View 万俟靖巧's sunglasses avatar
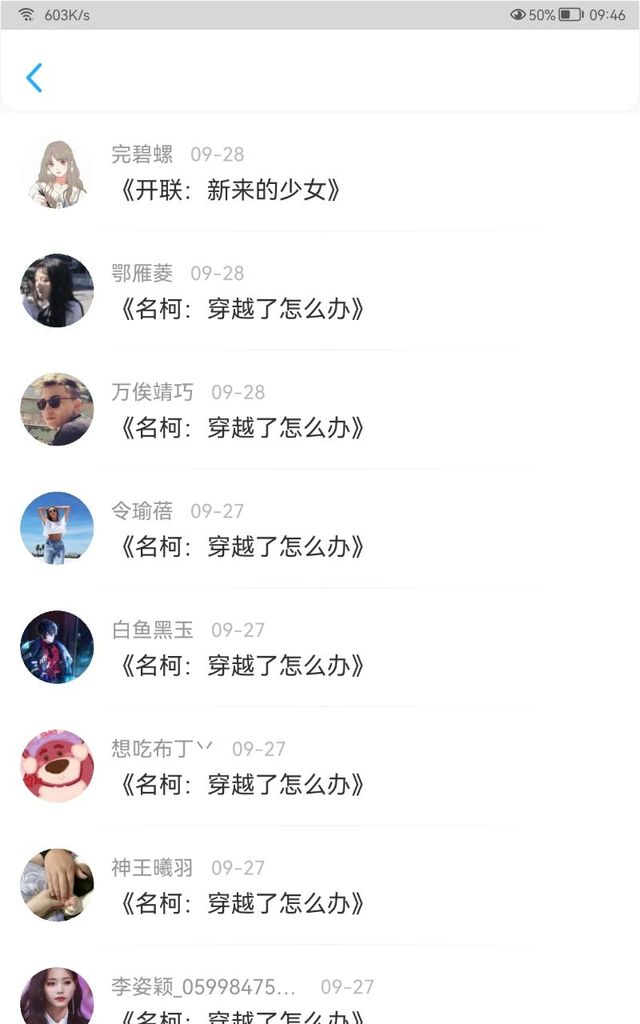Screen dimensions: 640x1024 (x=57, y=409)
